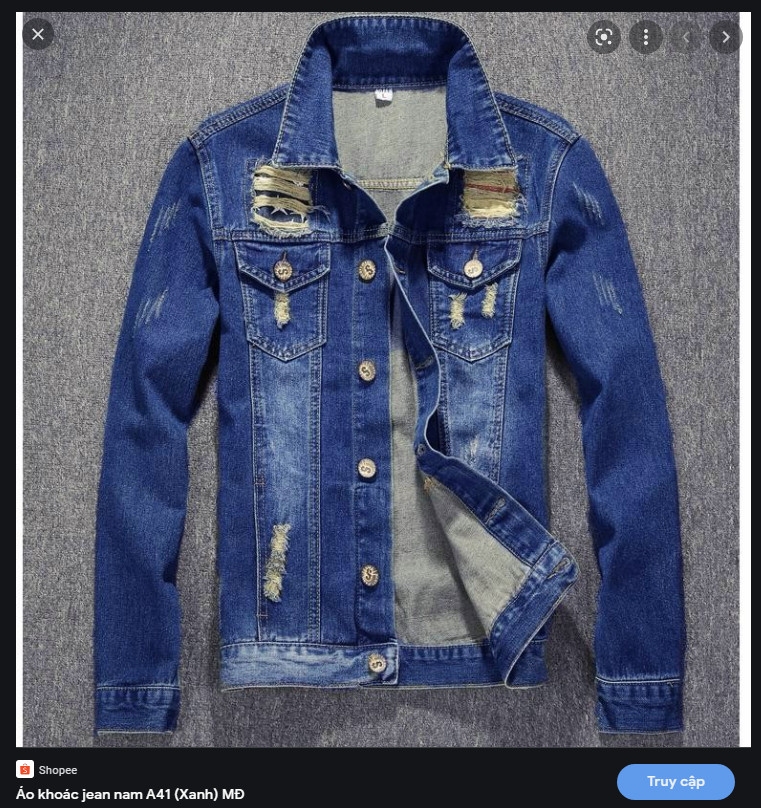Image resolution: width=761 pixels, height=808 pixels.
Task: Close the image preview
Action: tap(38, 35)
